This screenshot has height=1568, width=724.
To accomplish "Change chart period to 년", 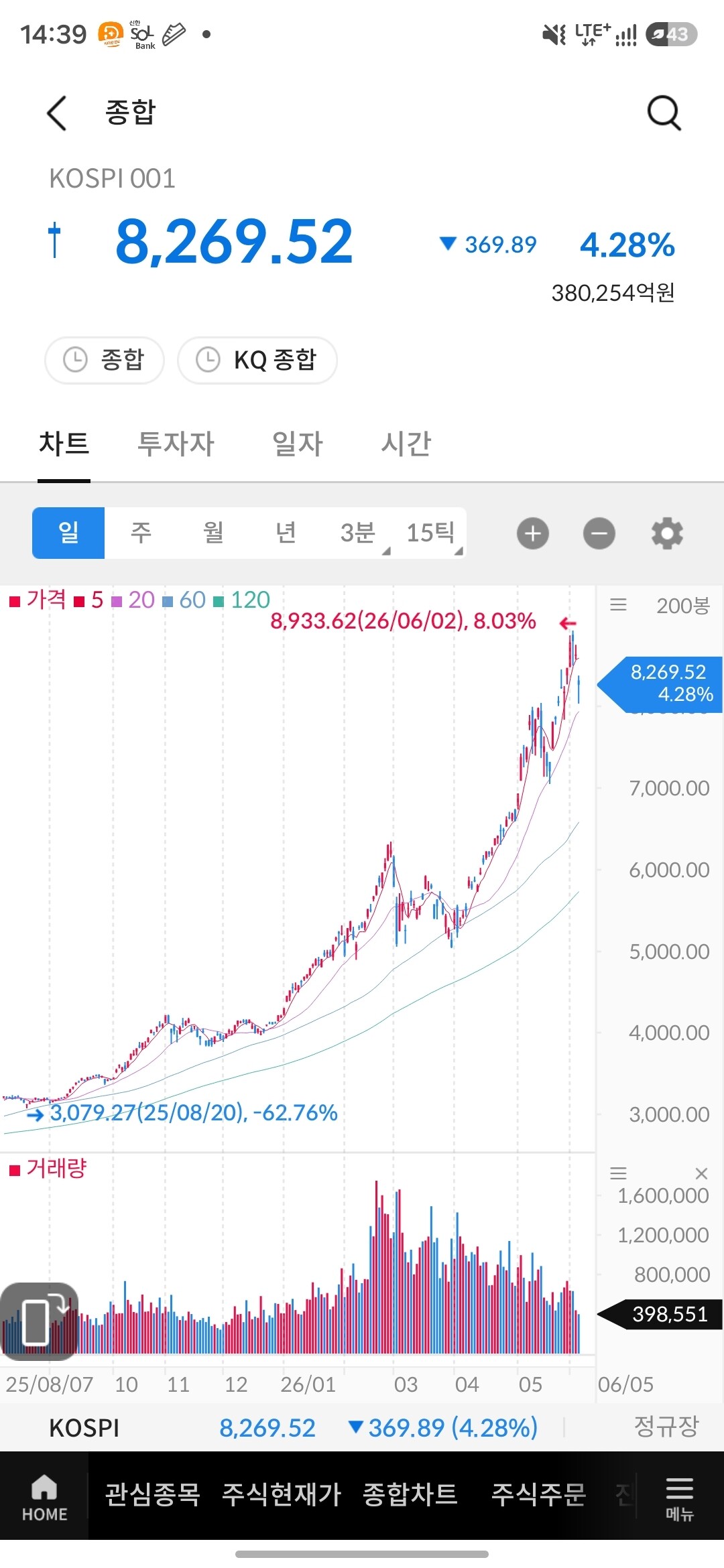I will 286,533.
